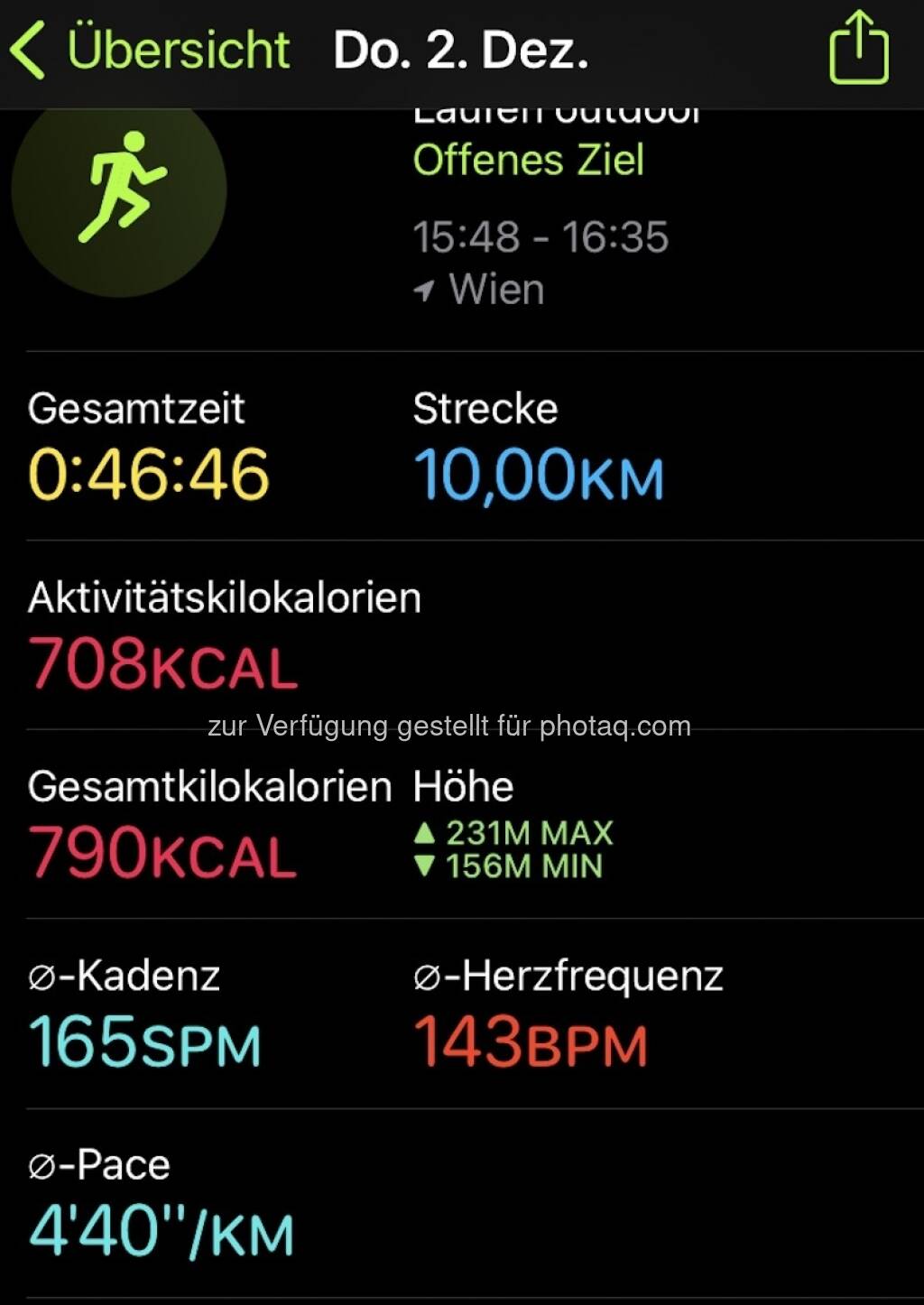Go back to Übersicht
The height and width of the screenshot is (1305, 924).
click(x=149, y=50)
